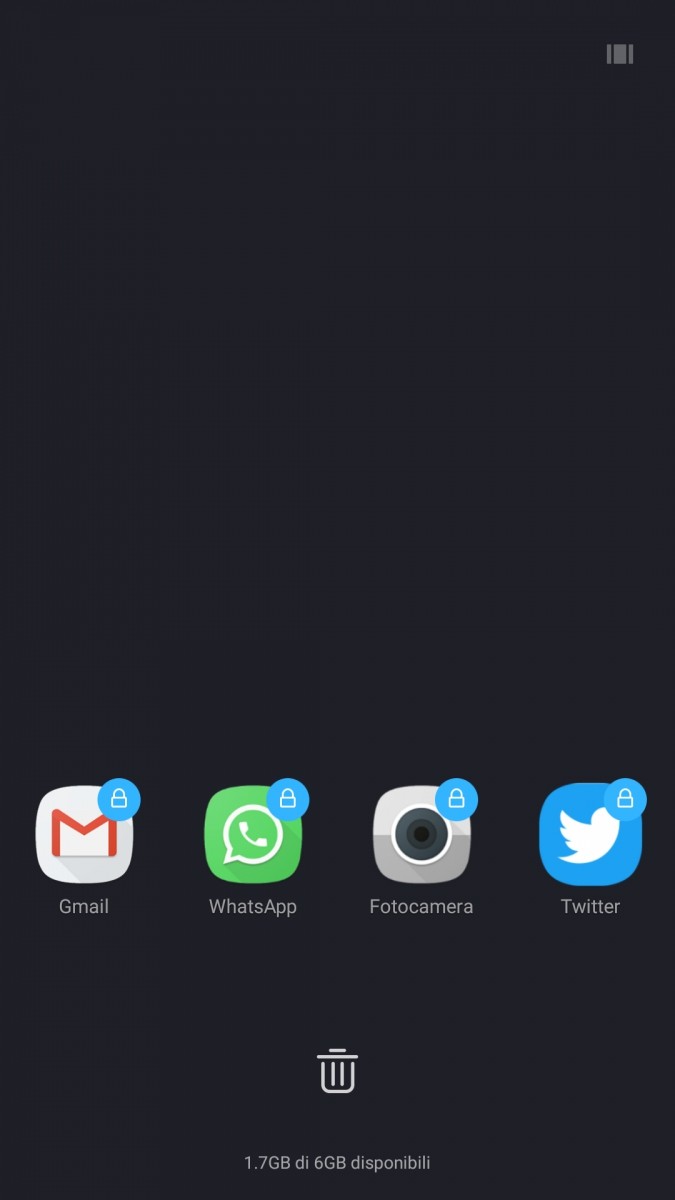Tap the lock badge on Gmail
This screenshot has width=675, height=1200.
point(119,799)
